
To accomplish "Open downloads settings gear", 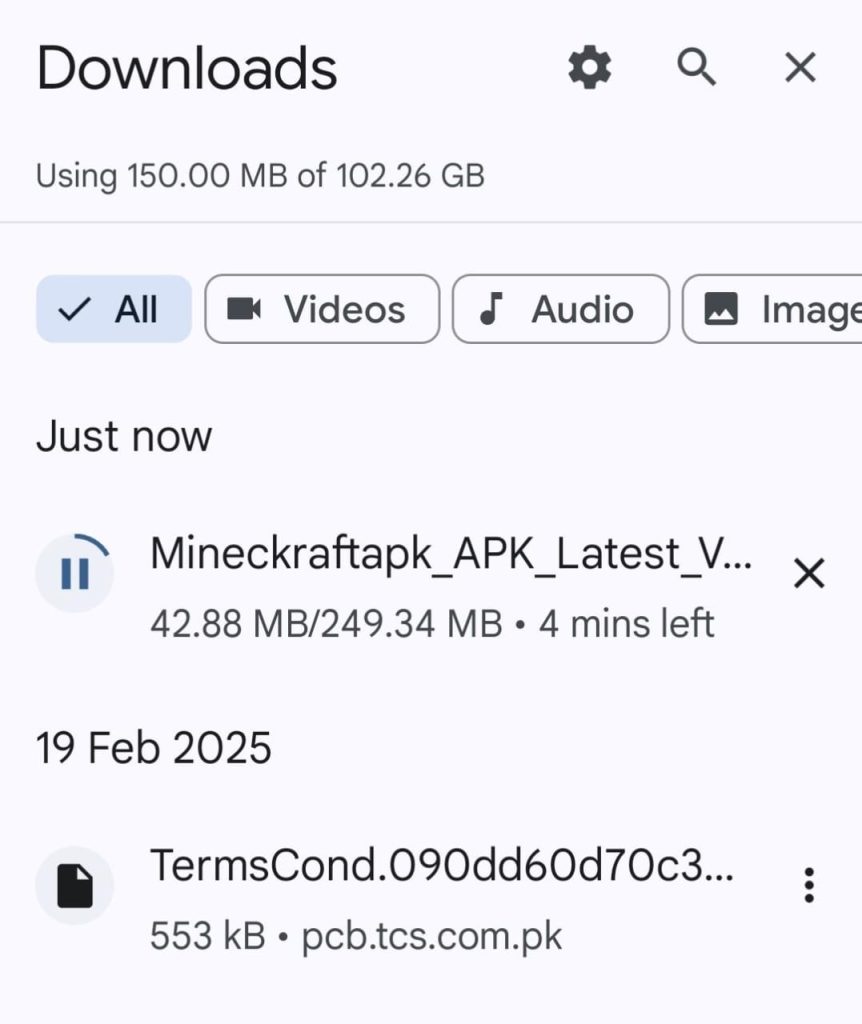I will (590, 69).
